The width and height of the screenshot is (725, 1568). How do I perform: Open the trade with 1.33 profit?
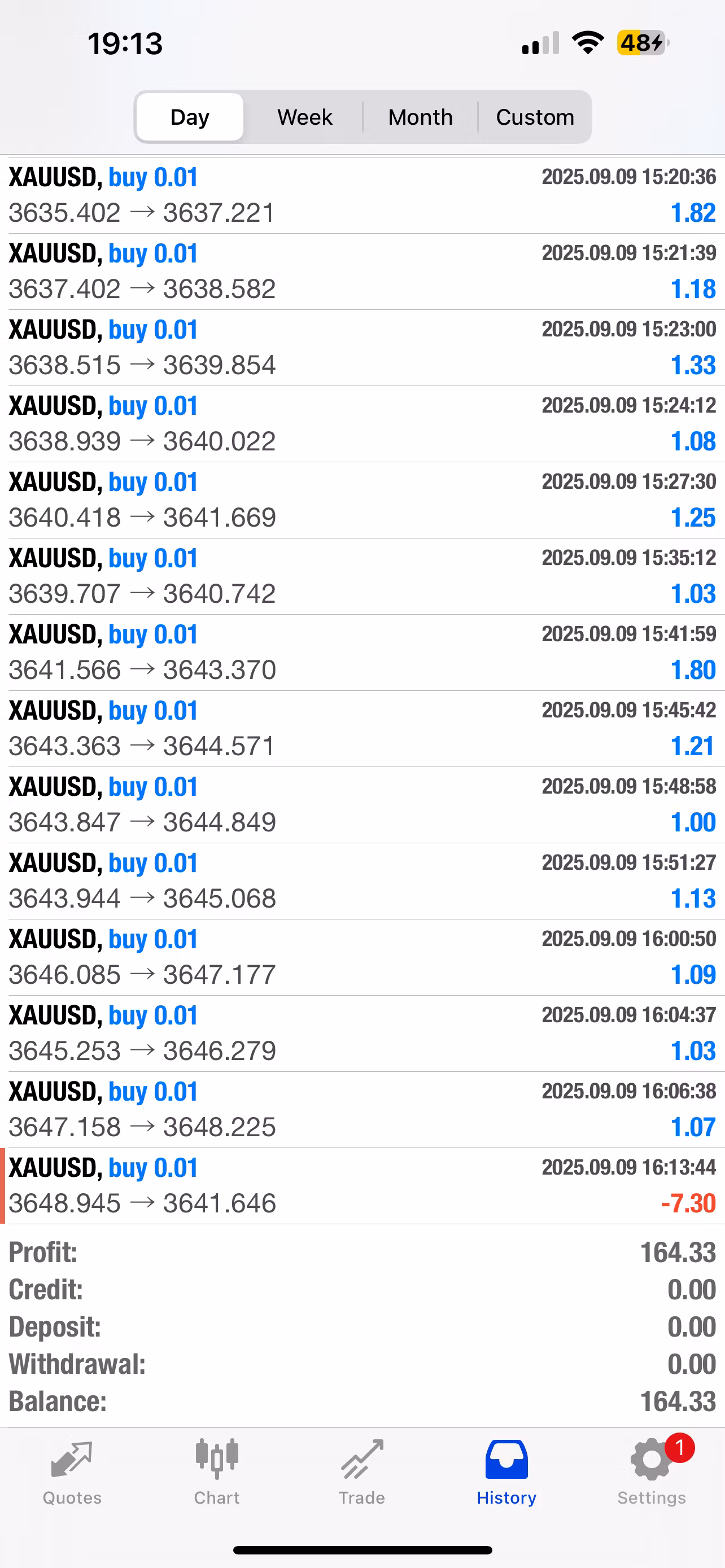coord(362,348)
